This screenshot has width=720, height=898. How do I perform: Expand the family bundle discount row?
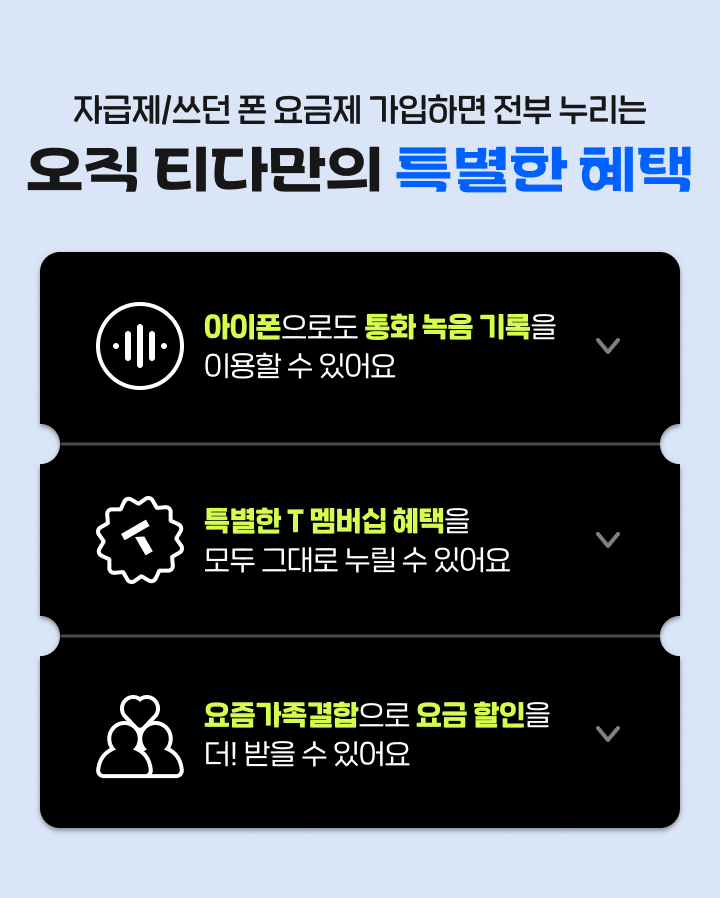[607, 734]
